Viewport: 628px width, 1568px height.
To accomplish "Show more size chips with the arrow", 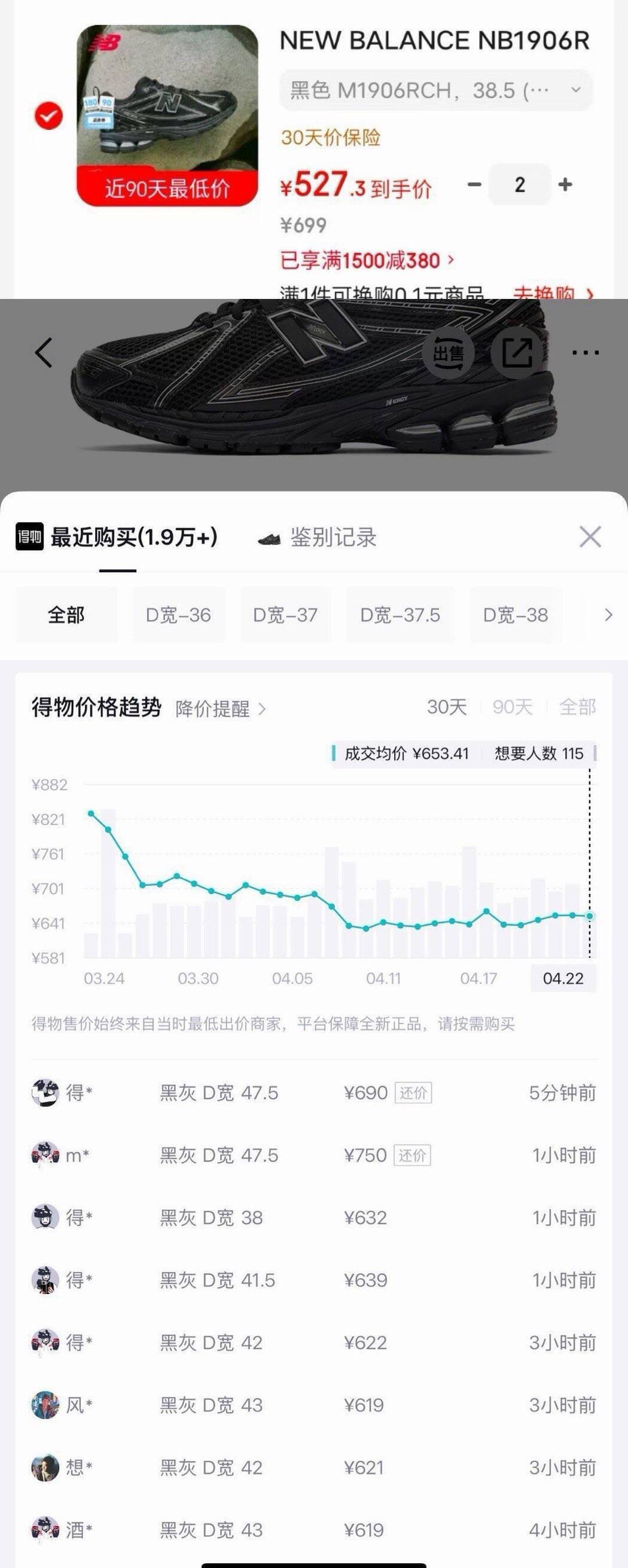I will [608, 615].
